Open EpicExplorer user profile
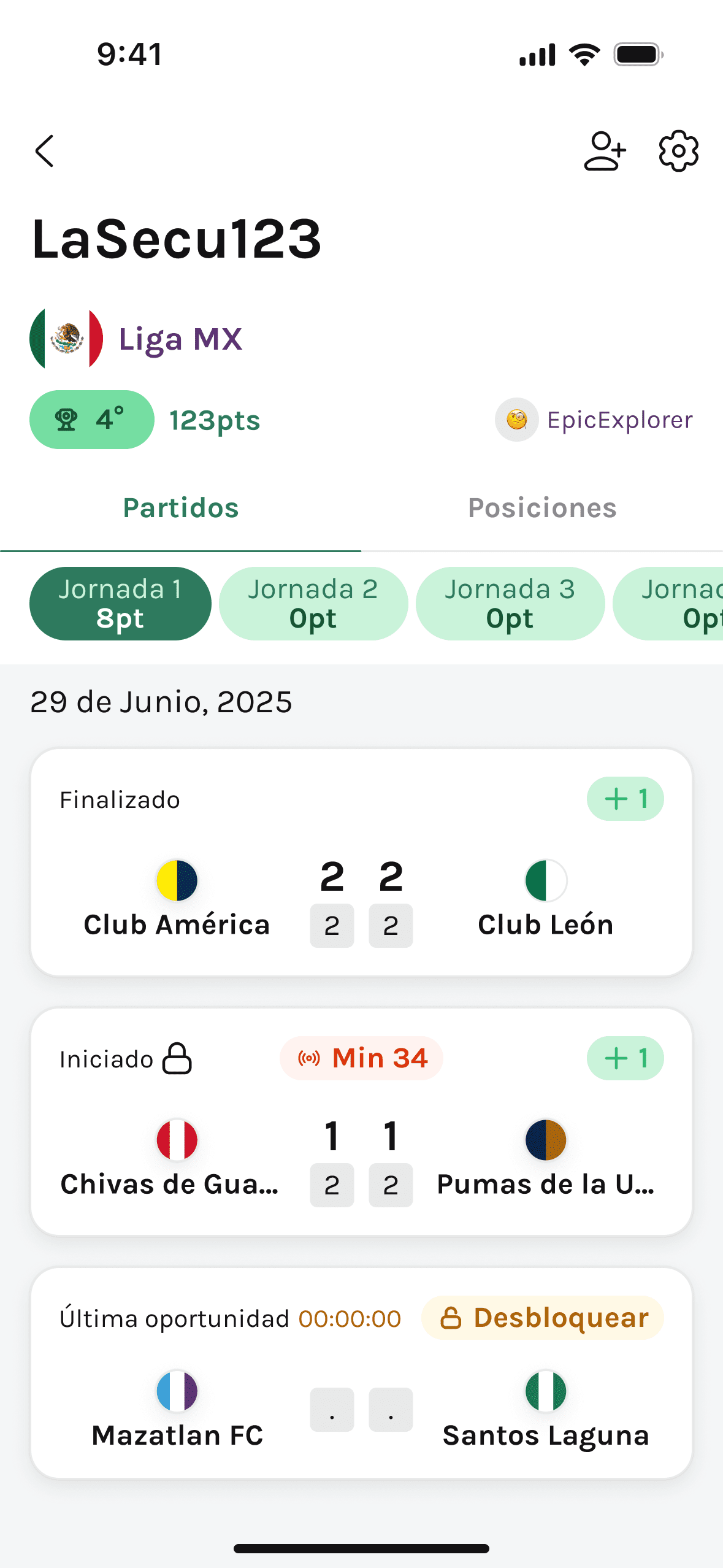This screenshot has height=1568, width=723. coord(594,420)
